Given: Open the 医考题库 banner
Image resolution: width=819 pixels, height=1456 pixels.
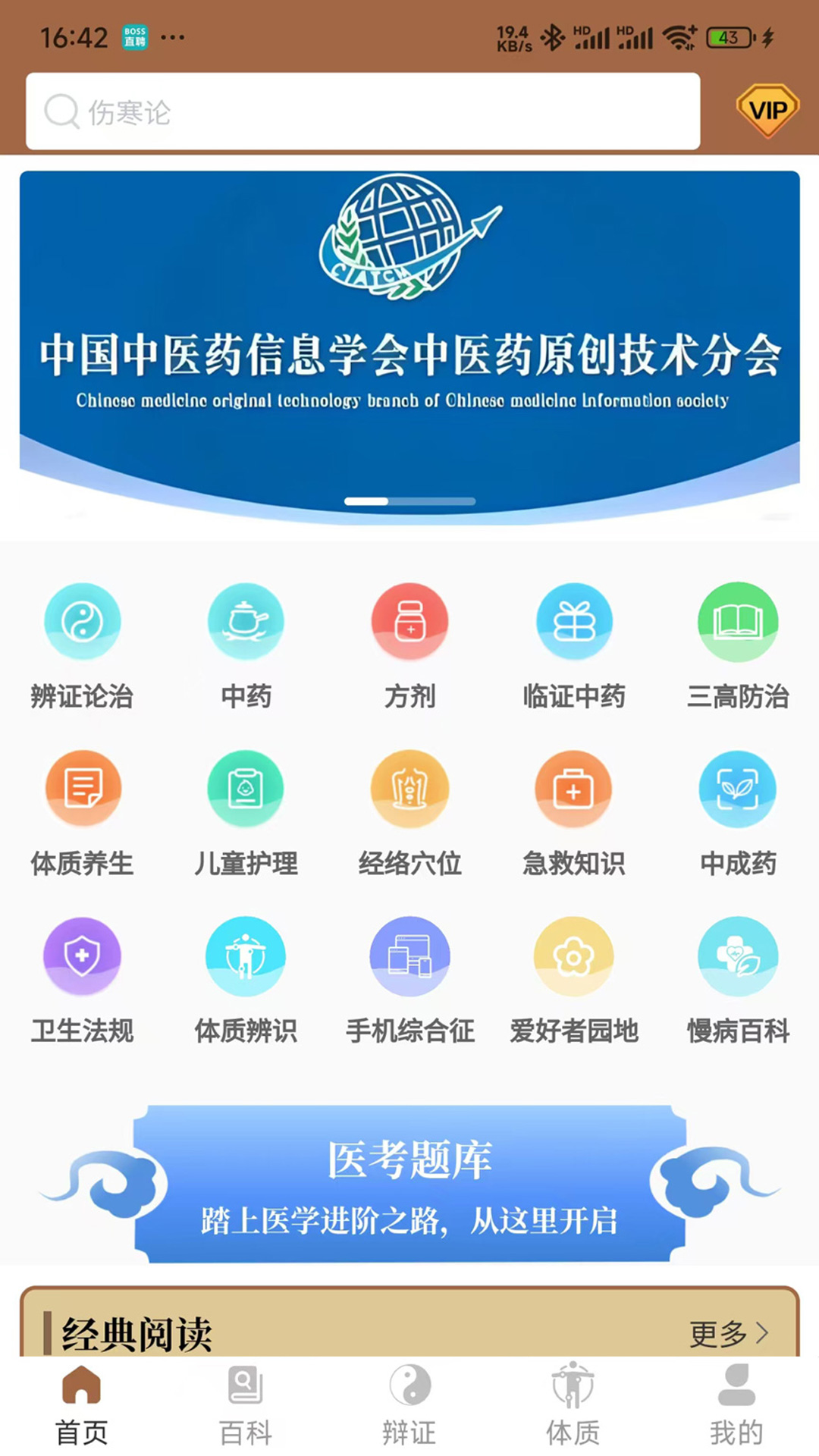Looking at the screenshot, I should [409, 1185].
